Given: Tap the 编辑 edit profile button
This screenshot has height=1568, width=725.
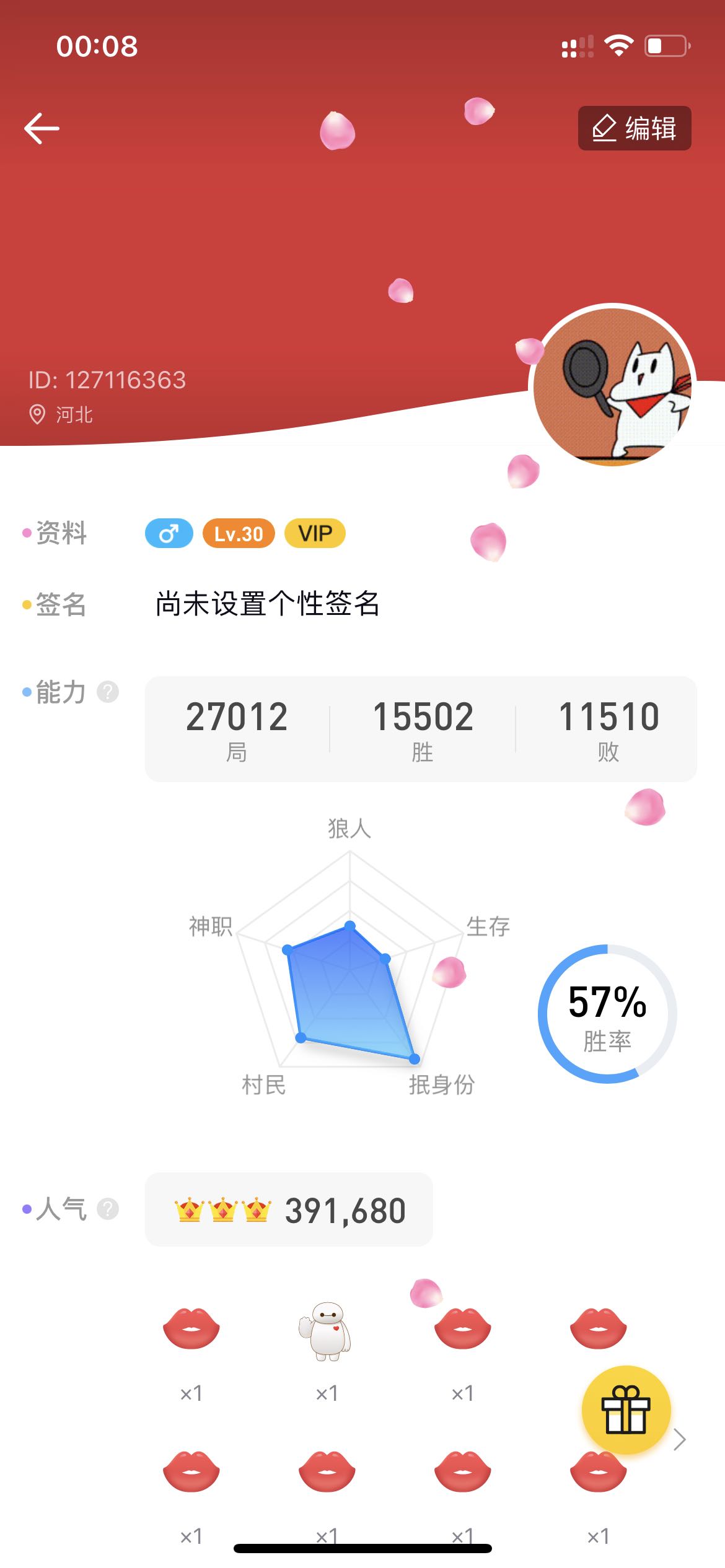Looking at the screenshot, I should click(x=634, y=128).
